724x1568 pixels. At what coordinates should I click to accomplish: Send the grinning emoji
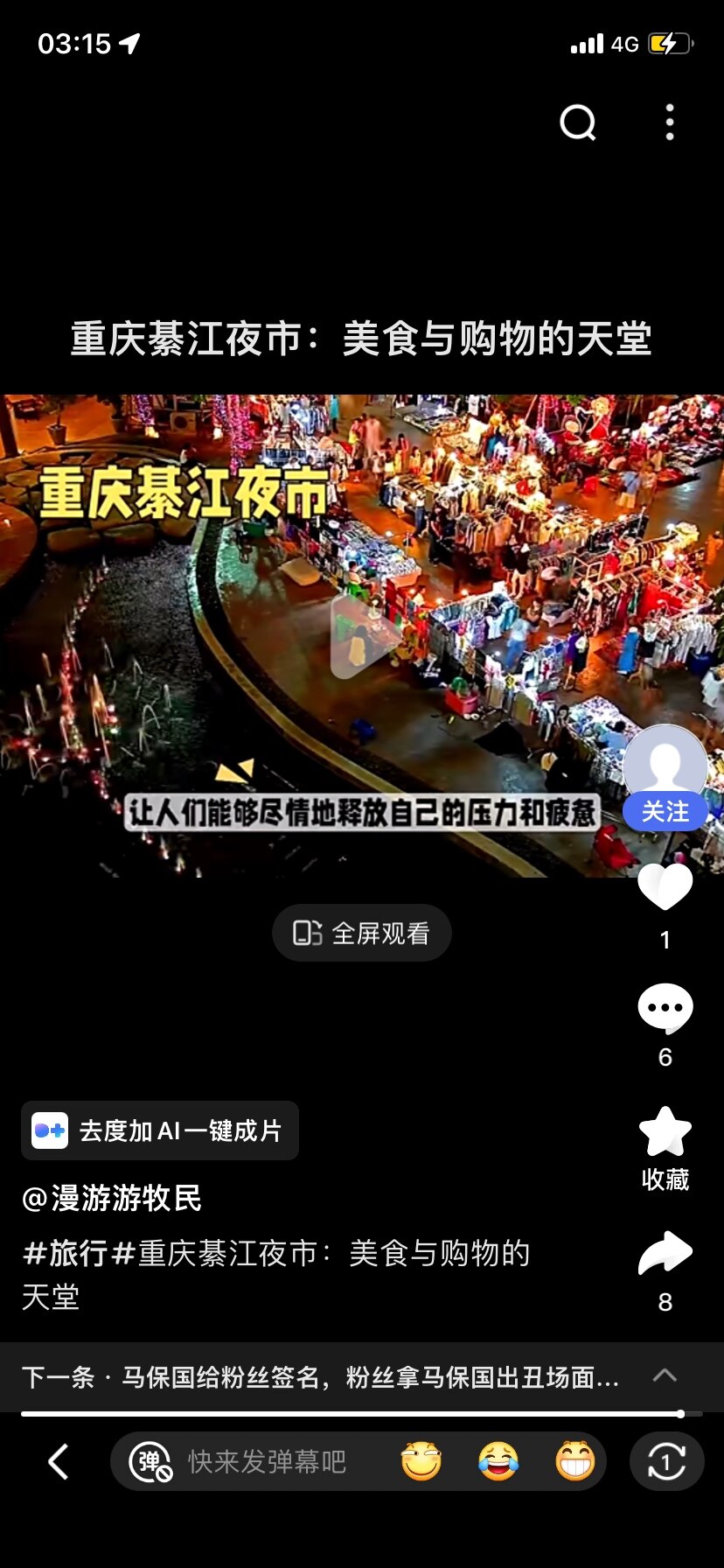pos(574,1461)
